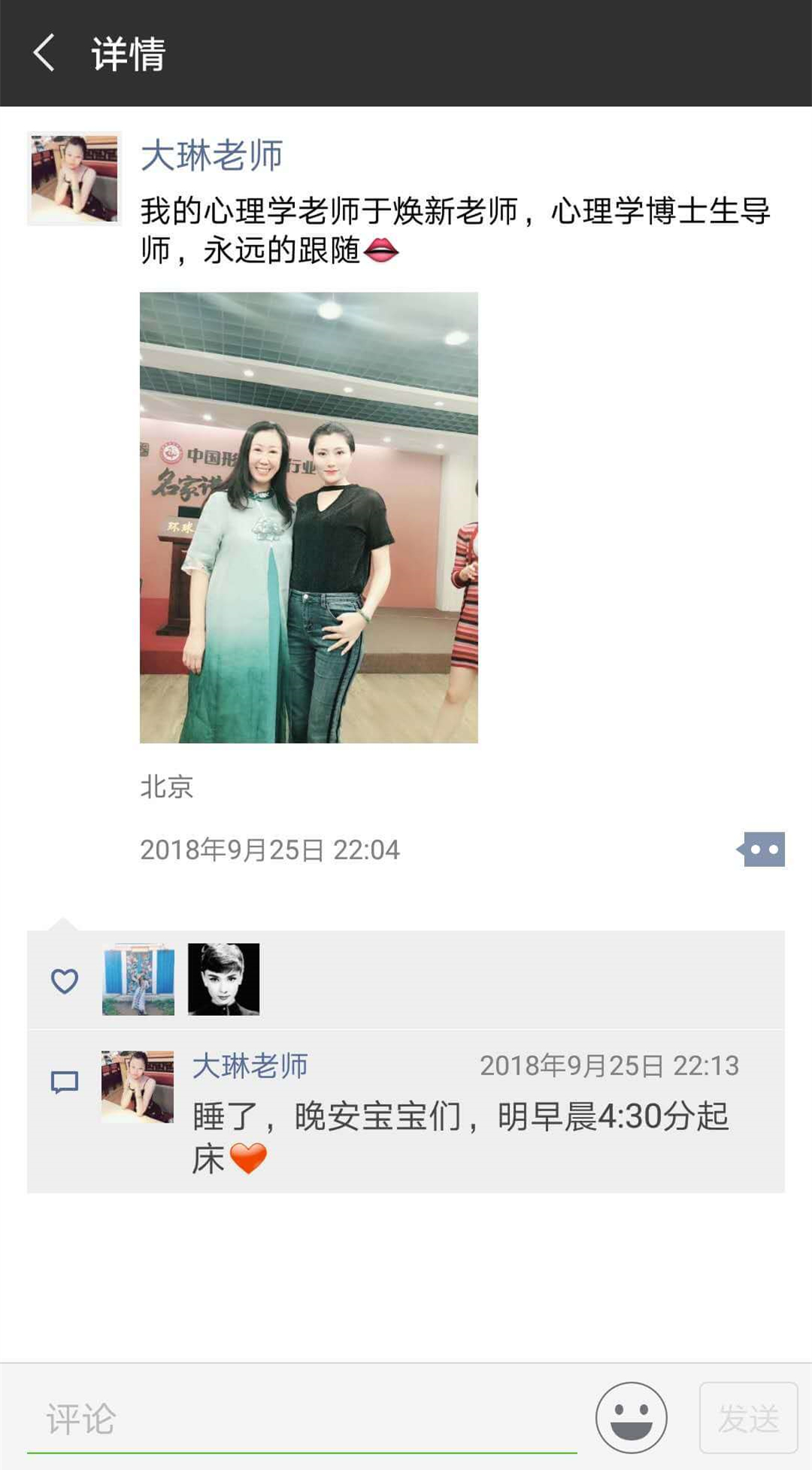
Task: View the posted photo full screen
Action: pos(309,517)
